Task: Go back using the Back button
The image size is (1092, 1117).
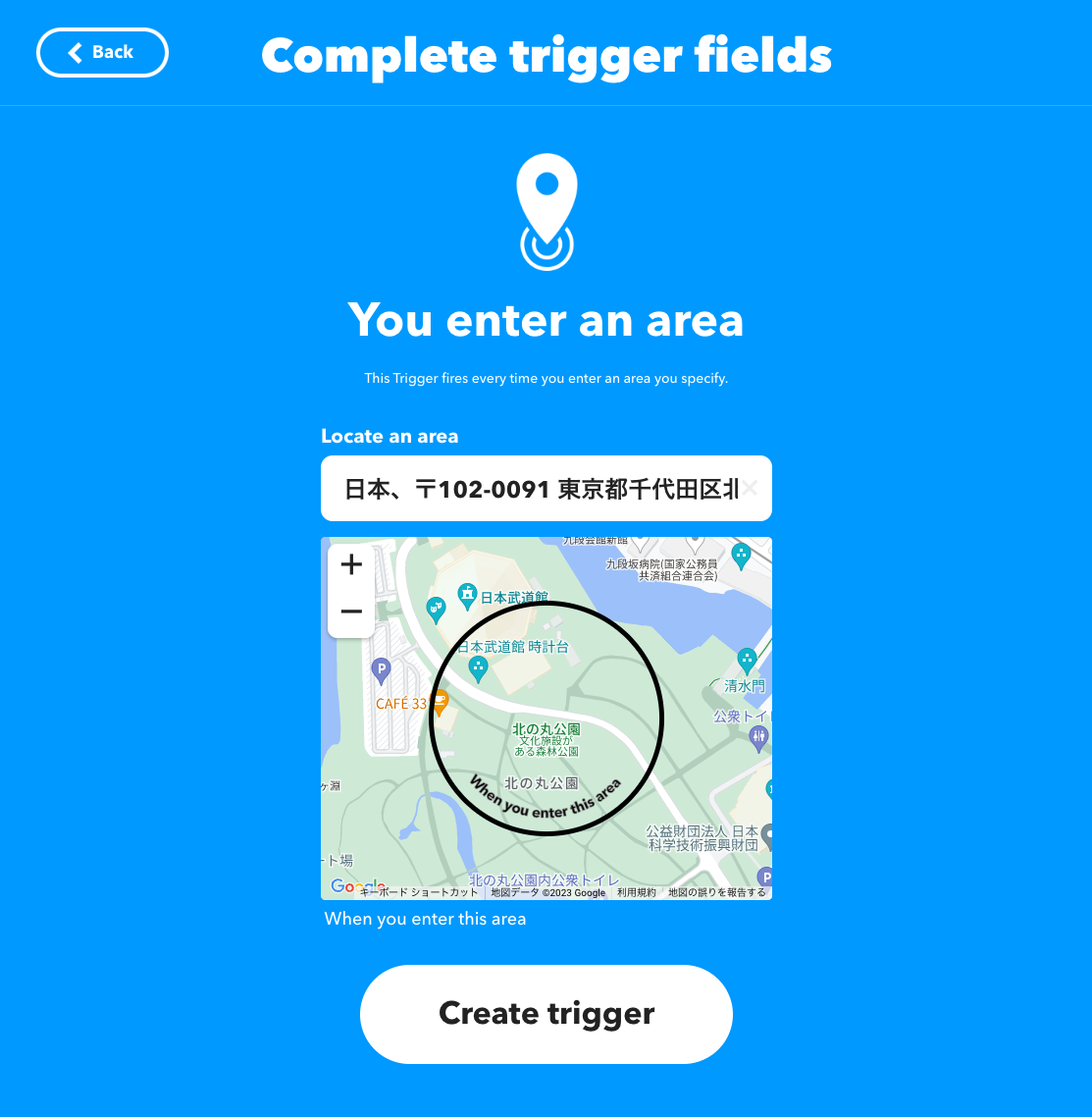Action: click(x=102, y=53)
